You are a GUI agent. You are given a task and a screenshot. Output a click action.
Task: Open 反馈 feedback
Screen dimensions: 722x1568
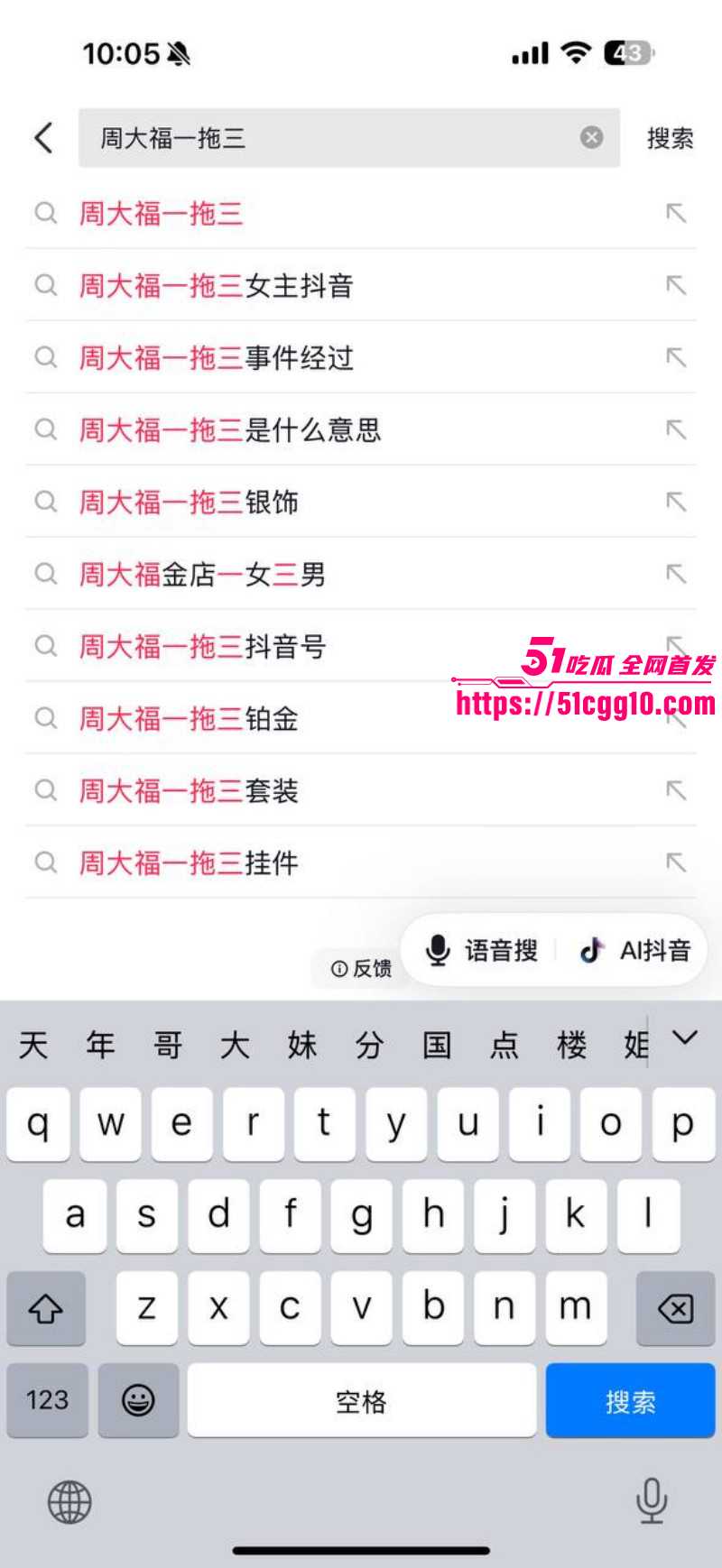(x=360, y=968)
